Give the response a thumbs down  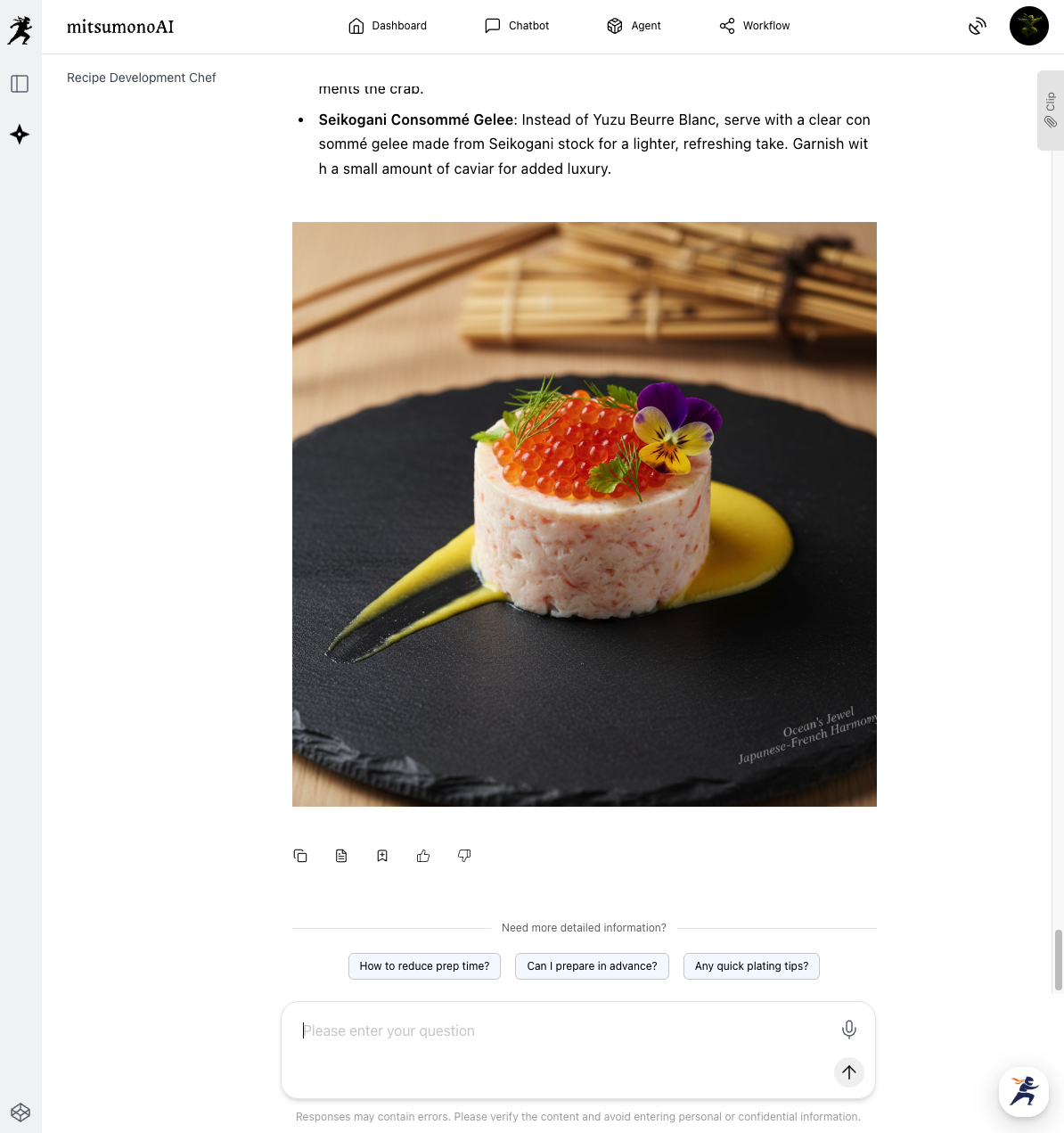(464, 856)
